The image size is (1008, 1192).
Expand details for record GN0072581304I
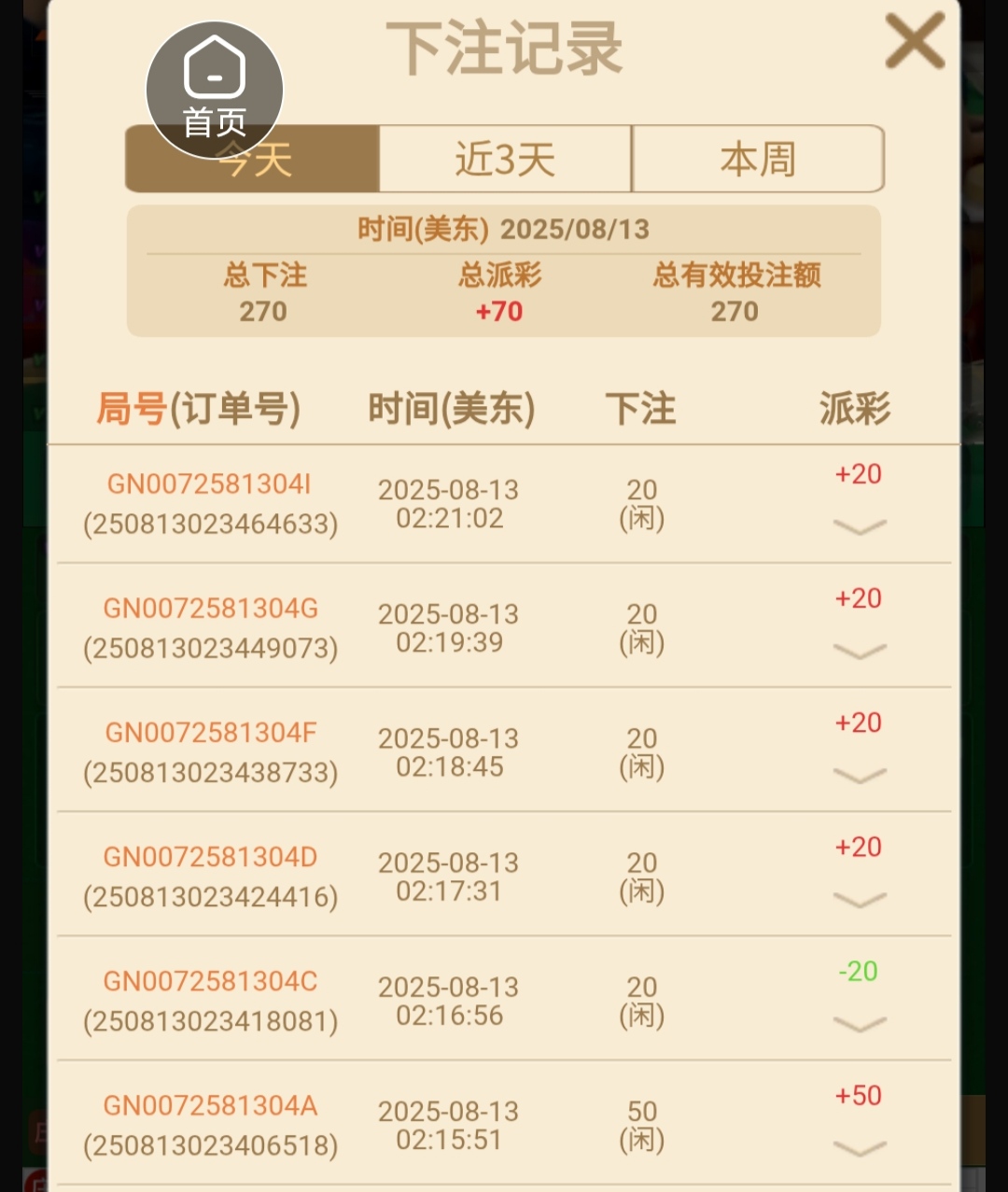coord(859,527)
